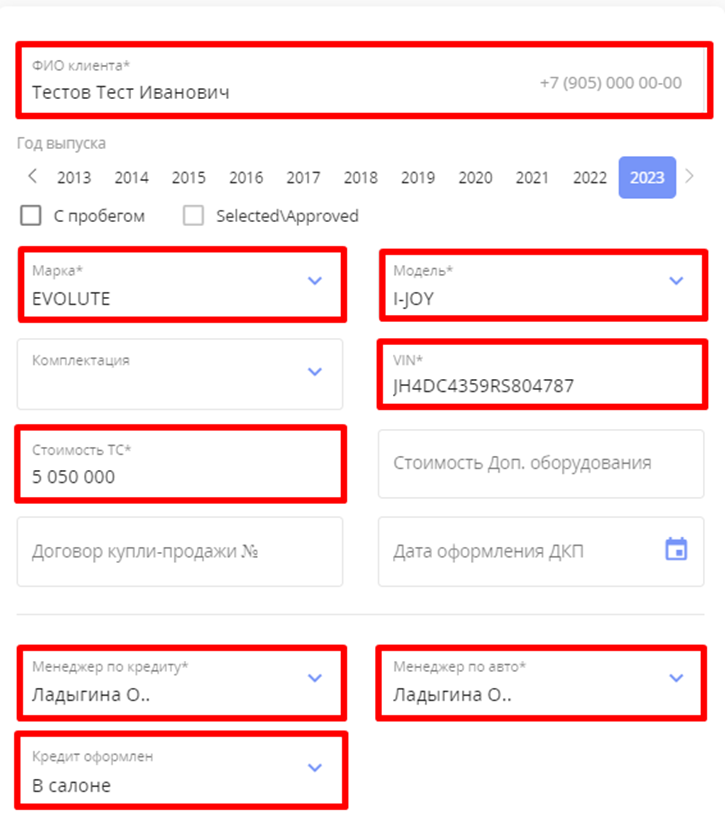Fill in Договор купли-продажи № field

point(180,551)
